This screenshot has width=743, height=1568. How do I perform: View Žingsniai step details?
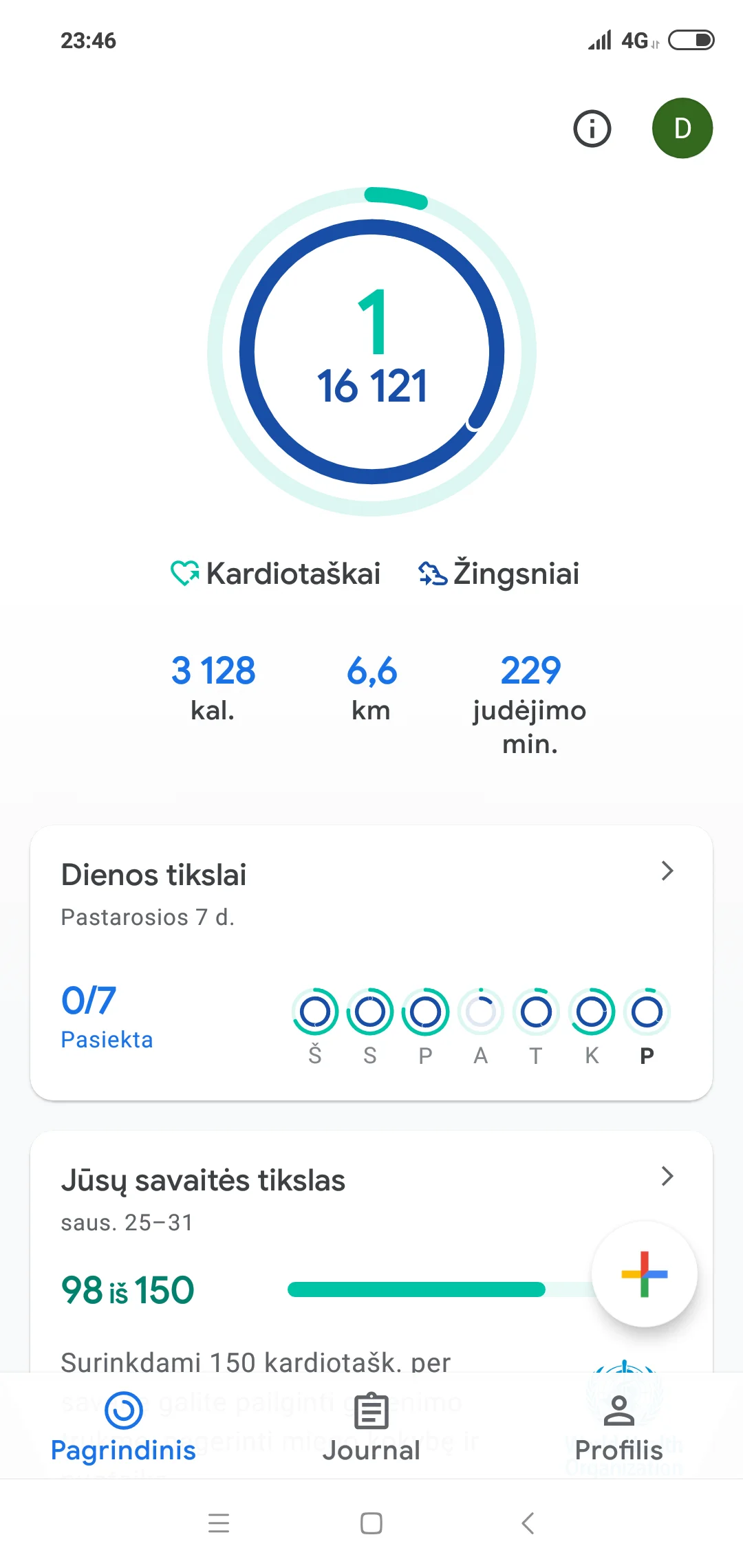tap(499, 574)
